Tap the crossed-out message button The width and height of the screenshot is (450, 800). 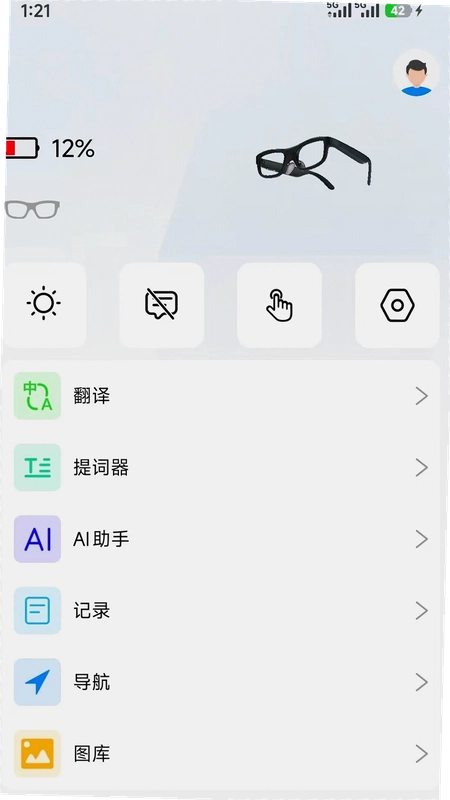[x=162, y=305]
